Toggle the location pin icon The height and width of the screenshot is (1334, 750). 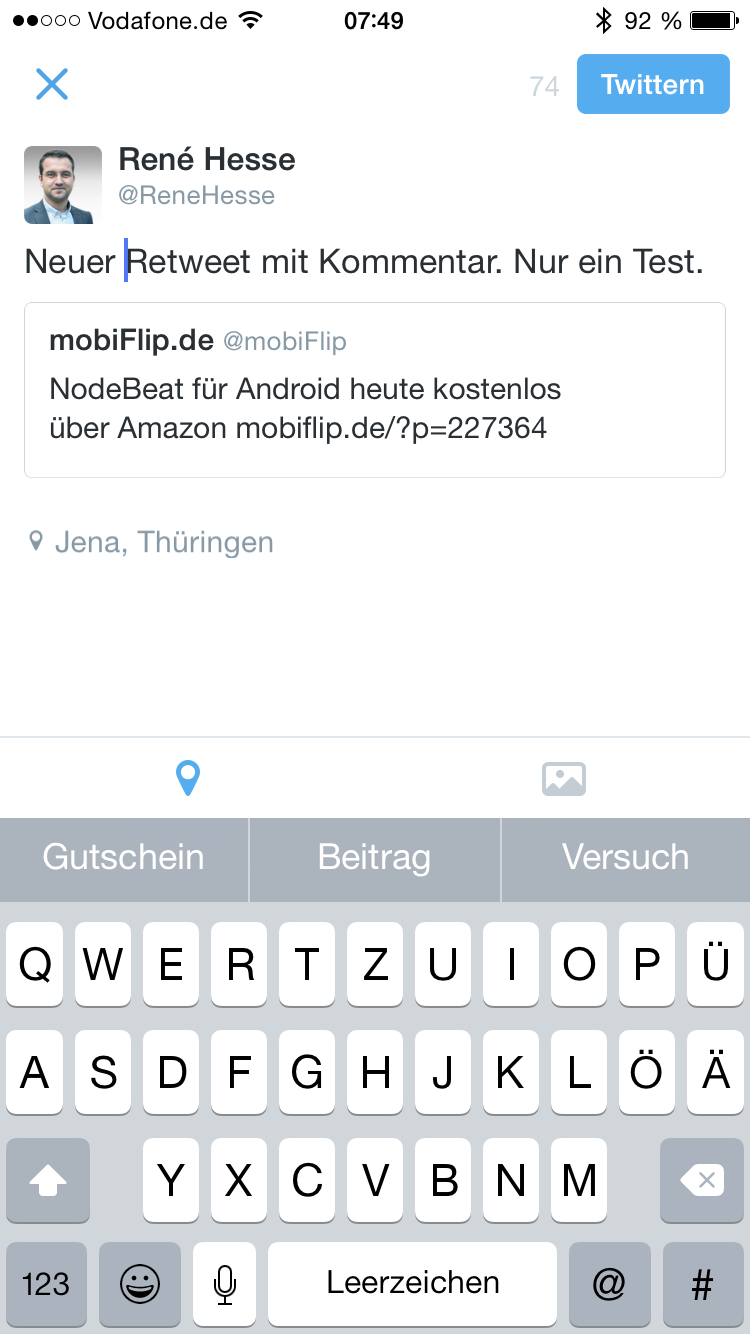click(188, 778)
